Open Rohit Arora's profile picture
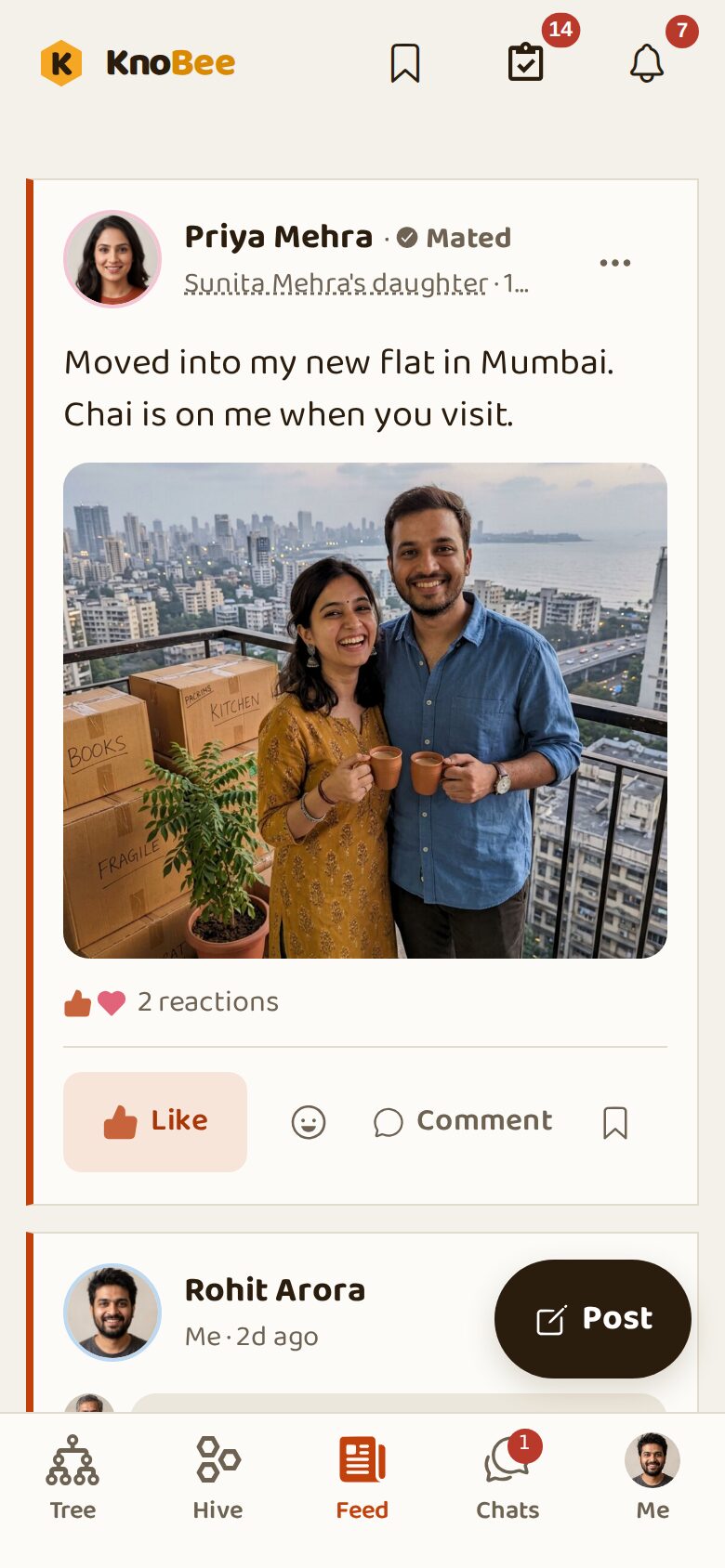The width and height of the screenshot is (725, 1568). [x=112, y=1313]
